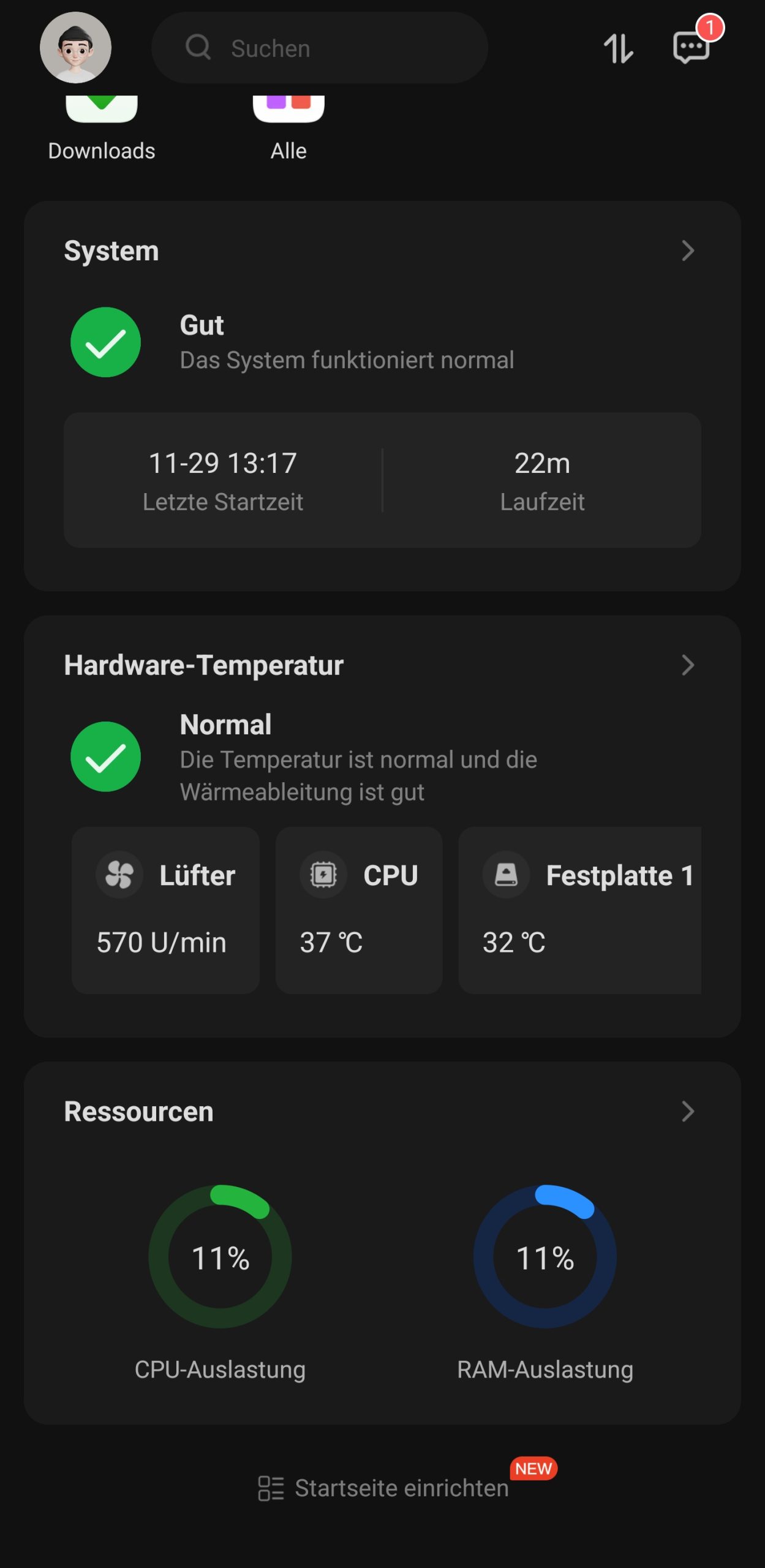The image size is (765, 1568).
Task: Open the CPU temperature tile
Action: point(359,910)
